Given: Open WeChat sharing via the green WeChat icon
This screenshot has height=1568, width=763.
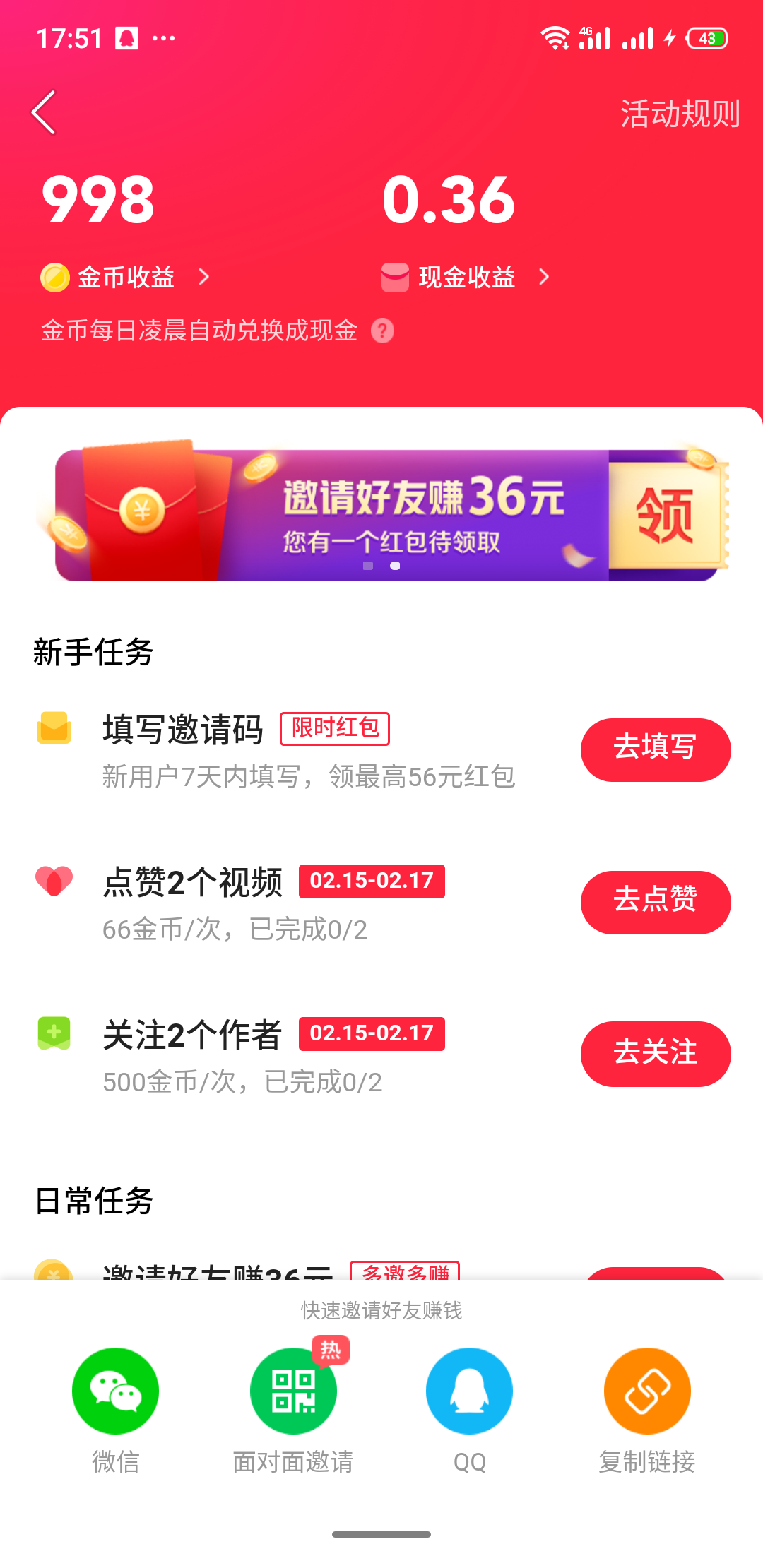Looking at the screenshot, I should pos(115,1390).
